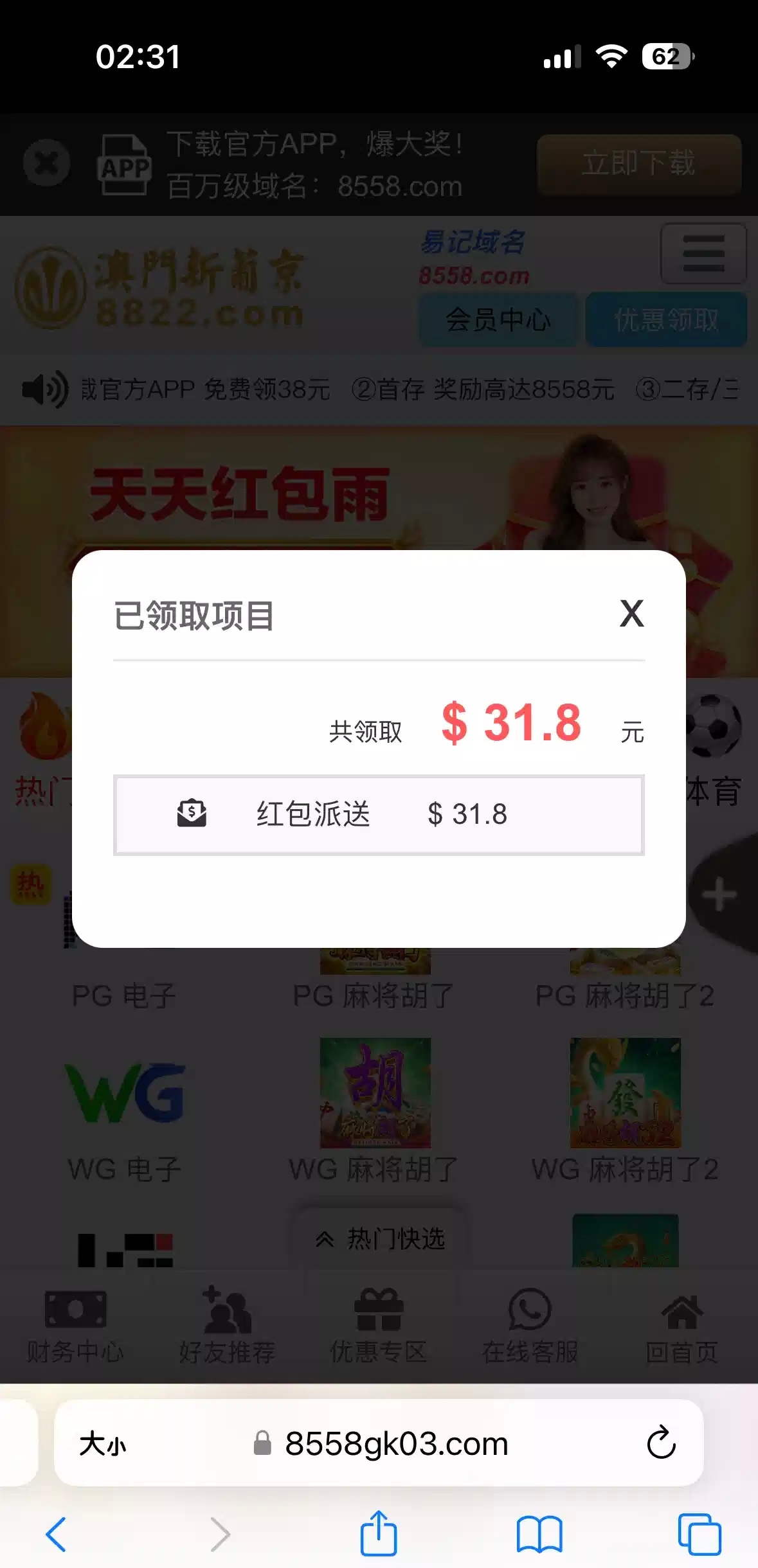
Task: Open Safari share sheet
Action: coord(378,1534)
